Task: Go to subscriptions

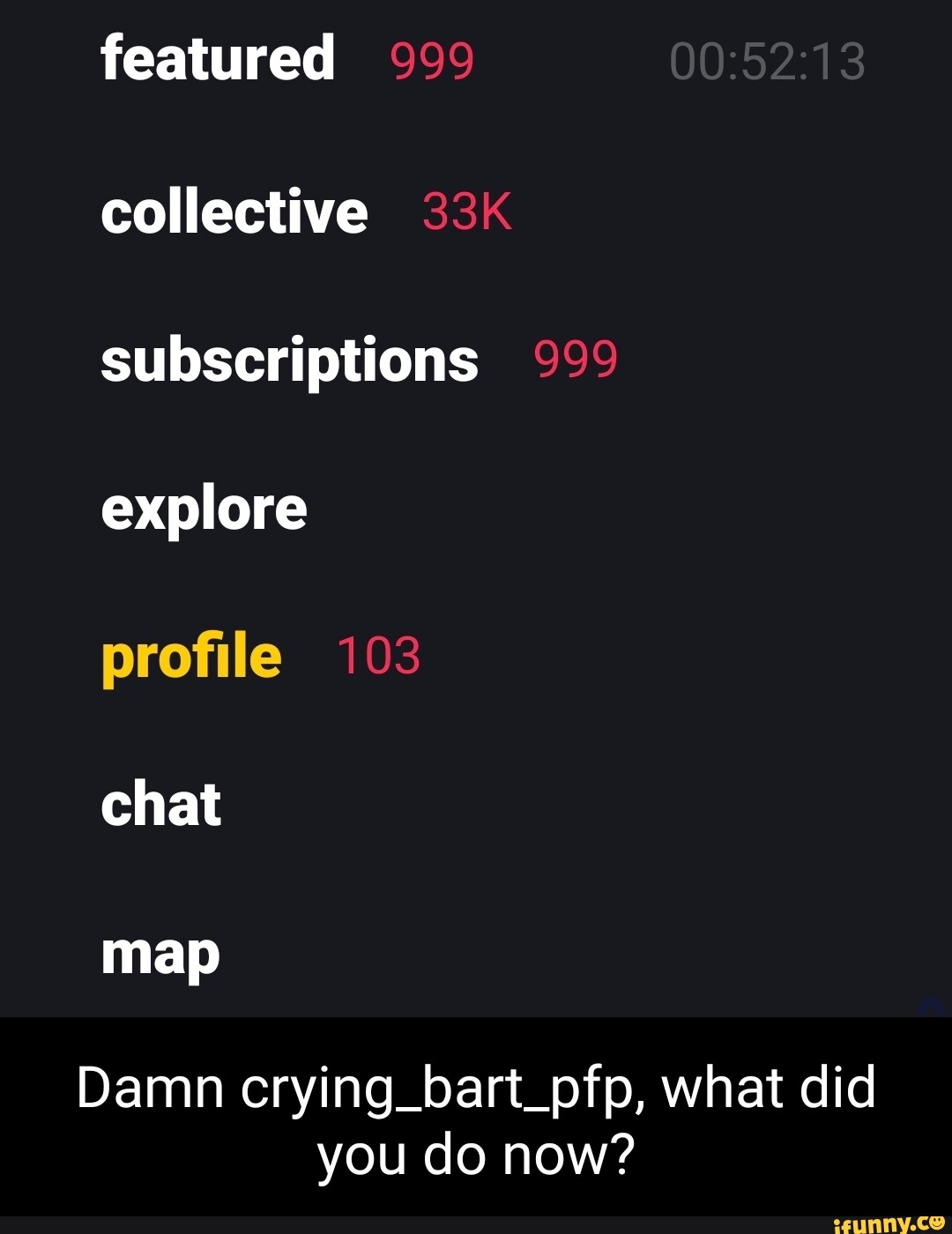Action: [x=289, y=360]
